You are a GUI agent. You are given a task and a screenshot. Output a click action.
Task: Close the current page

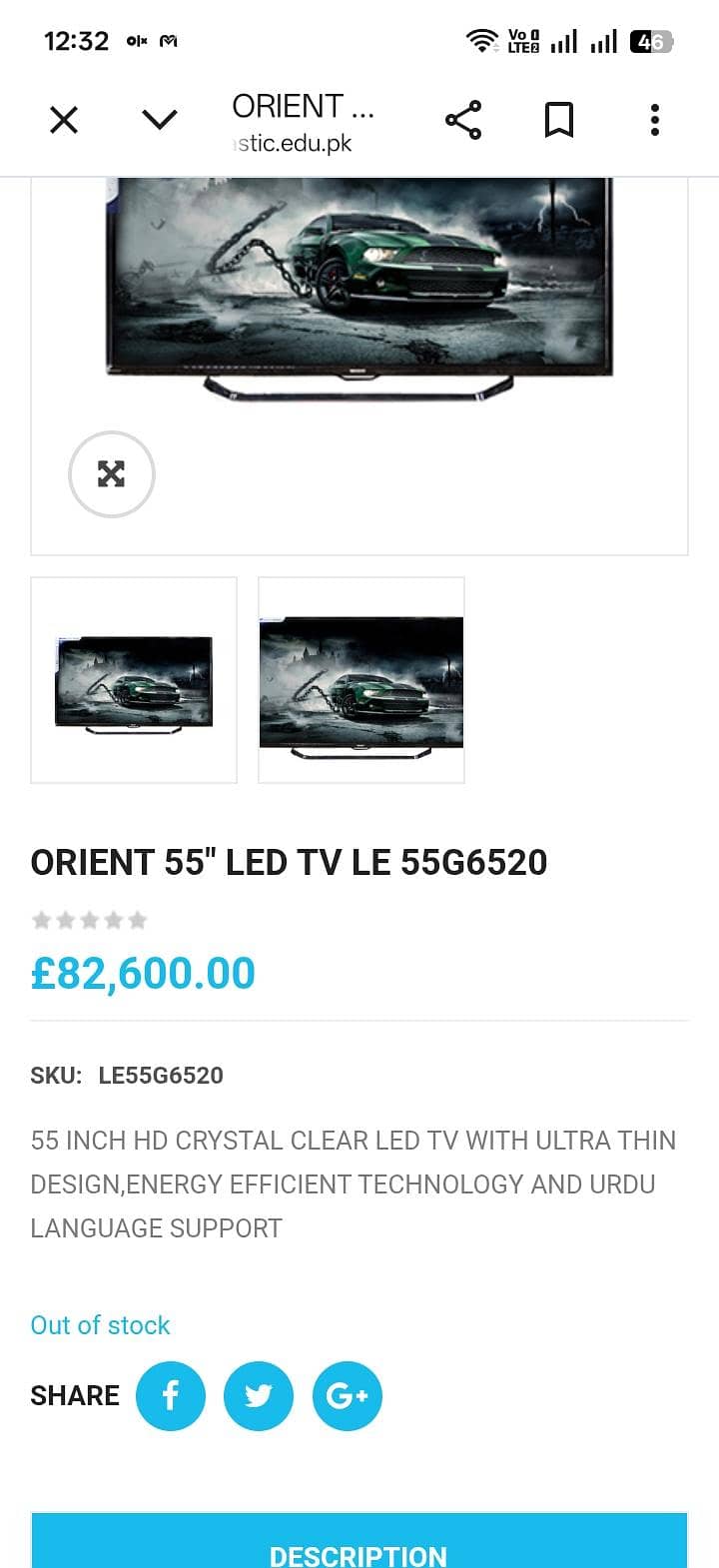pos(63,120)
